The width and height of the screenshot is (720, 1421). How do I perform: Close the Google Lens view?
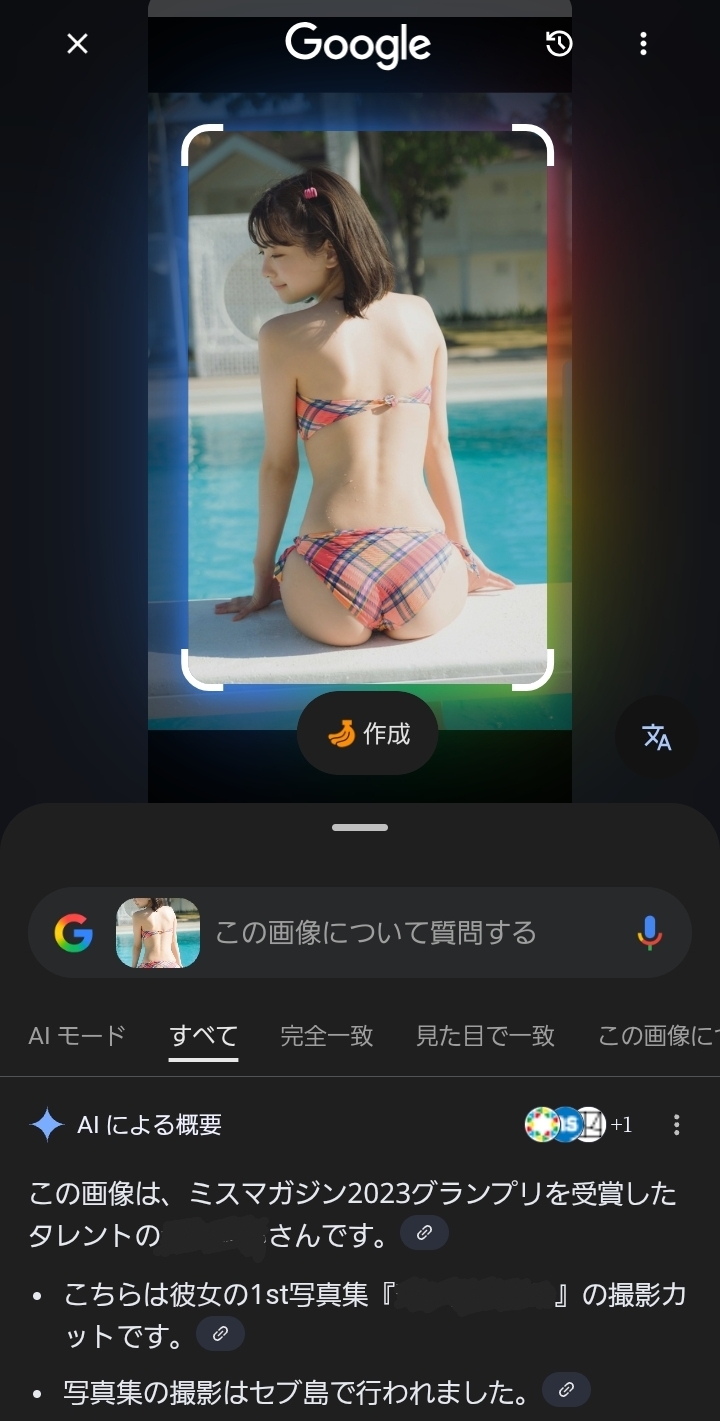(77, 44)
